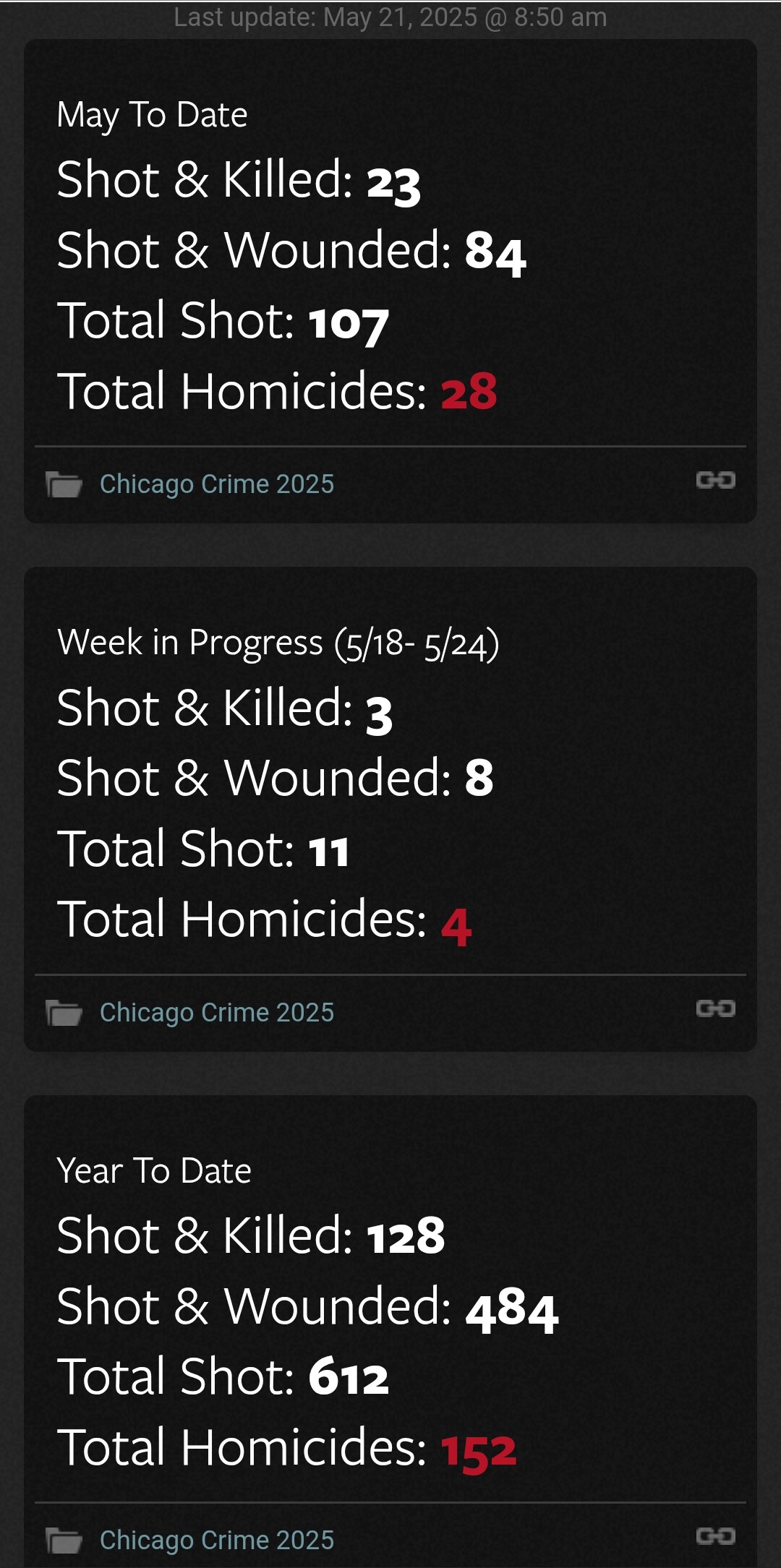781x1568 pixels.
Task: Tap permalink icon on Year To Date card
Action: [716, 1536]
